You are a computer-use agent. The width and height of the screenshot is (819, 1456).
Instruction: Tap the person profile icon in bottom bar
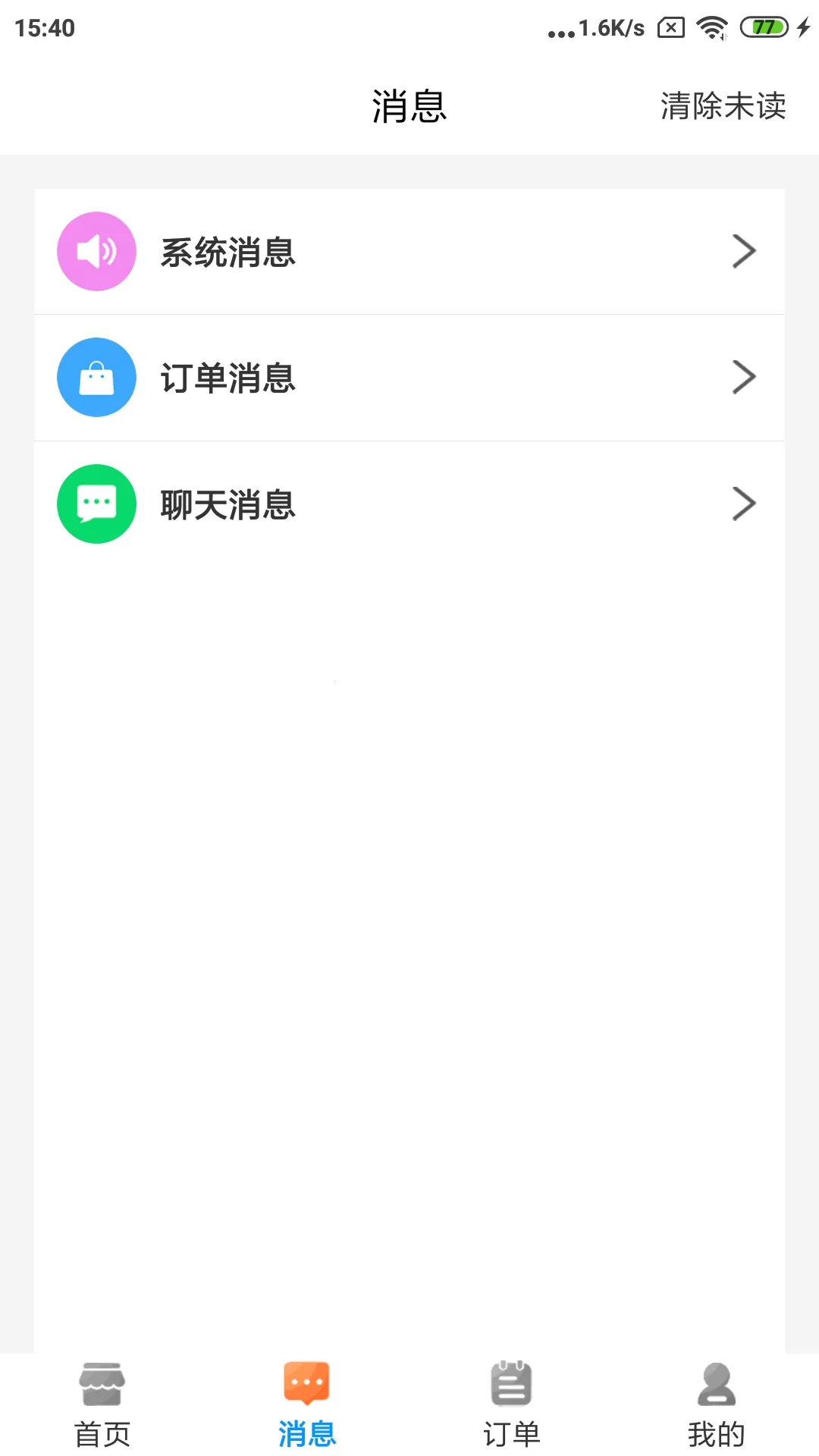coord(715,1390)
